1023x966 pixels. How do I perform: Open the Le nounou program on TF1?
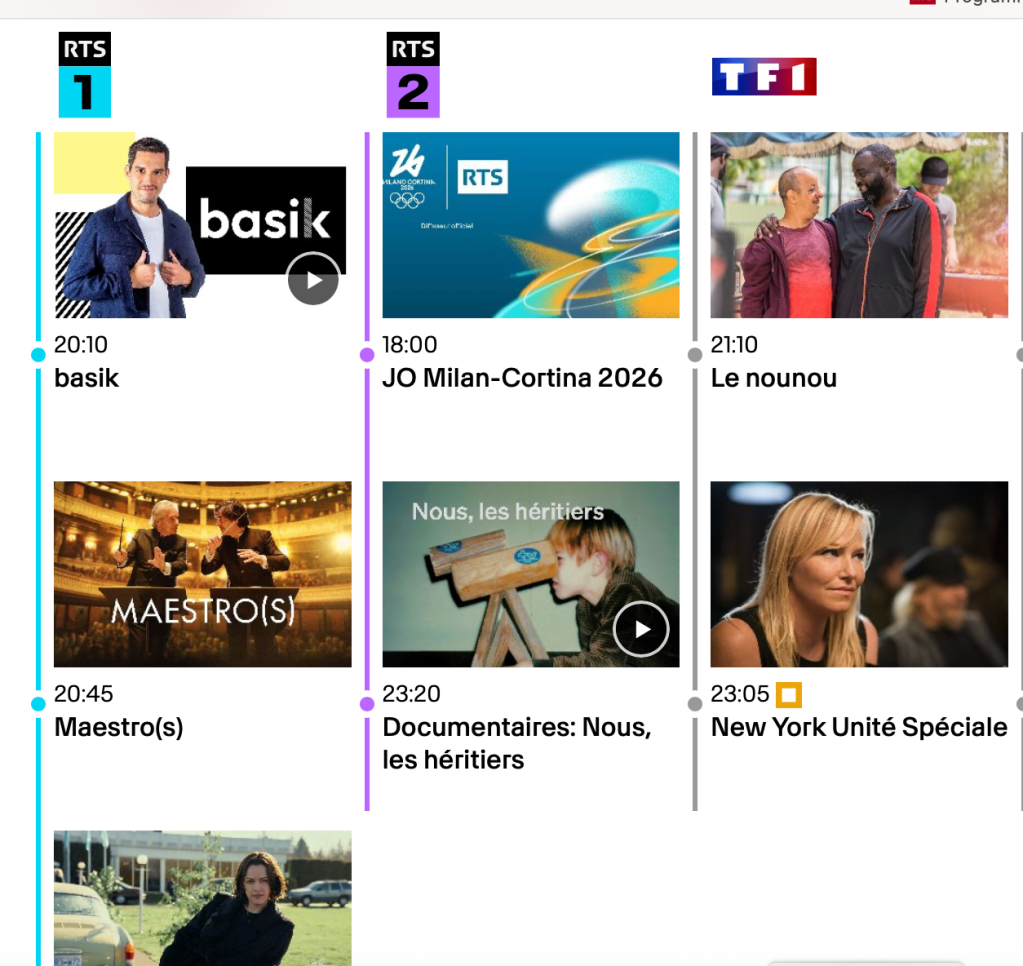(858, 225)
